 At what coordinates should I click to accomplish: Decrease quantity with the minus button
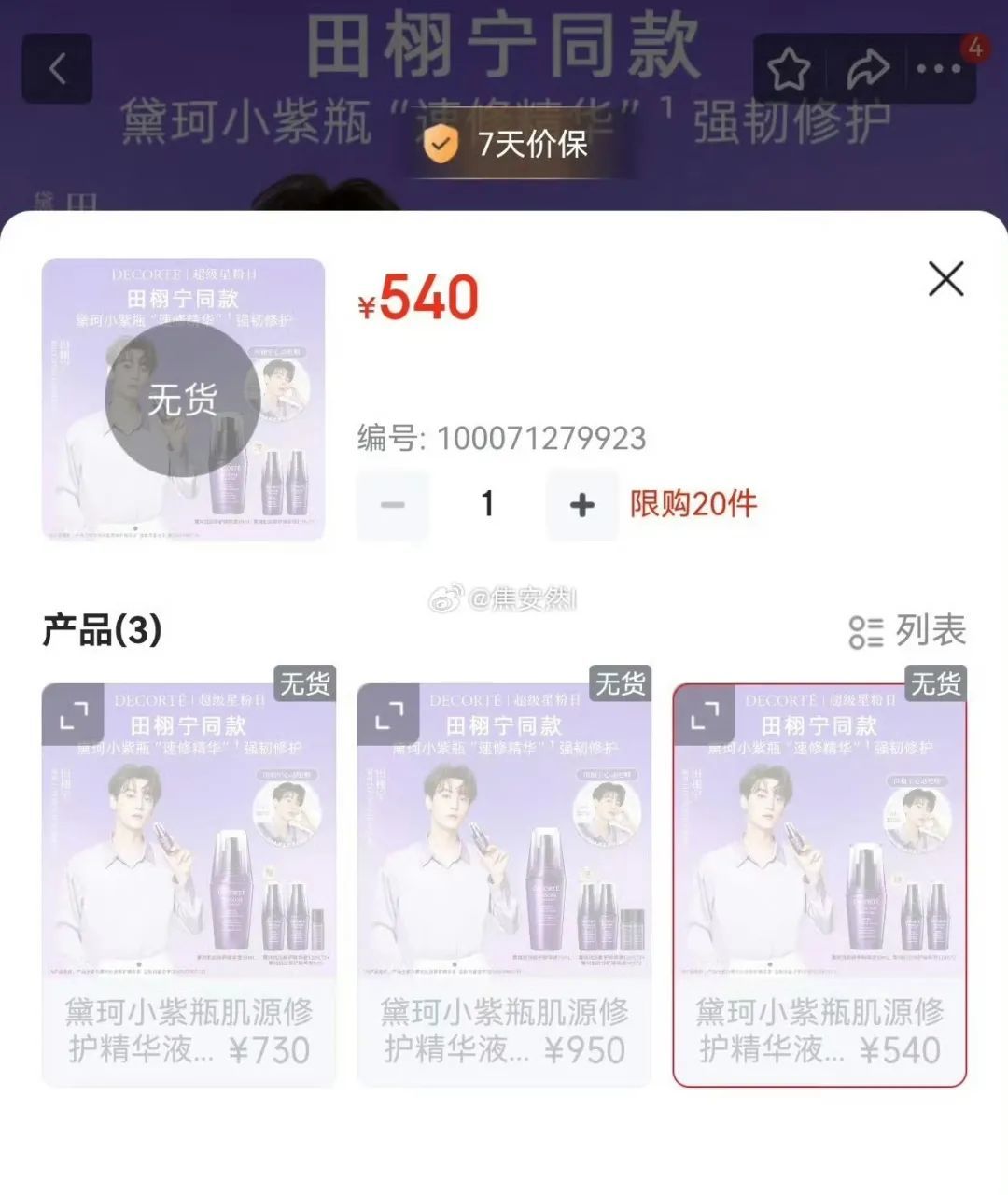coord(393,505)
